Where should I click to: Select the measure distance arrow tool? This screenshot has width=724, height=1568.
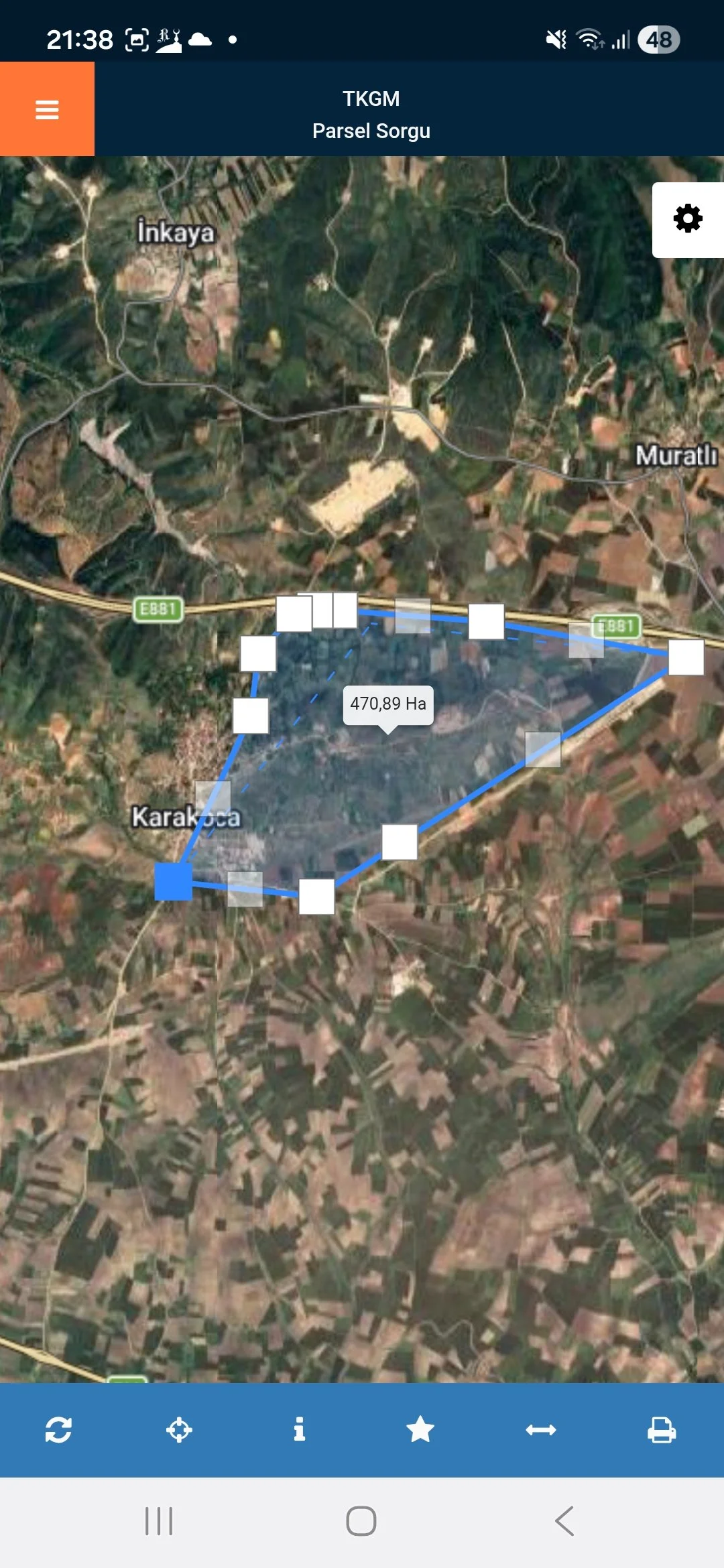(x=541, y=1429)
